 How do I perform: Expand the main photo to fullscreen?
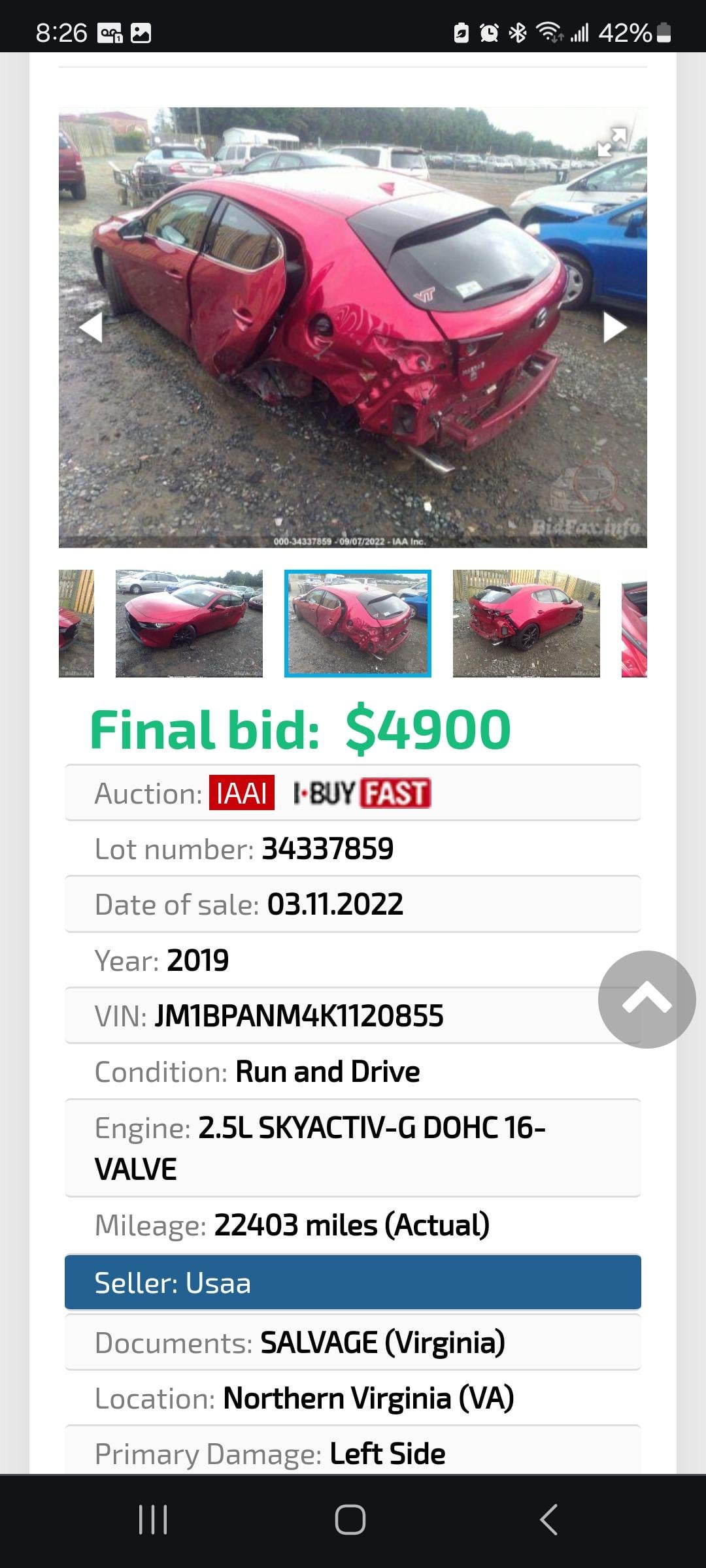click(x=612, y=142)
